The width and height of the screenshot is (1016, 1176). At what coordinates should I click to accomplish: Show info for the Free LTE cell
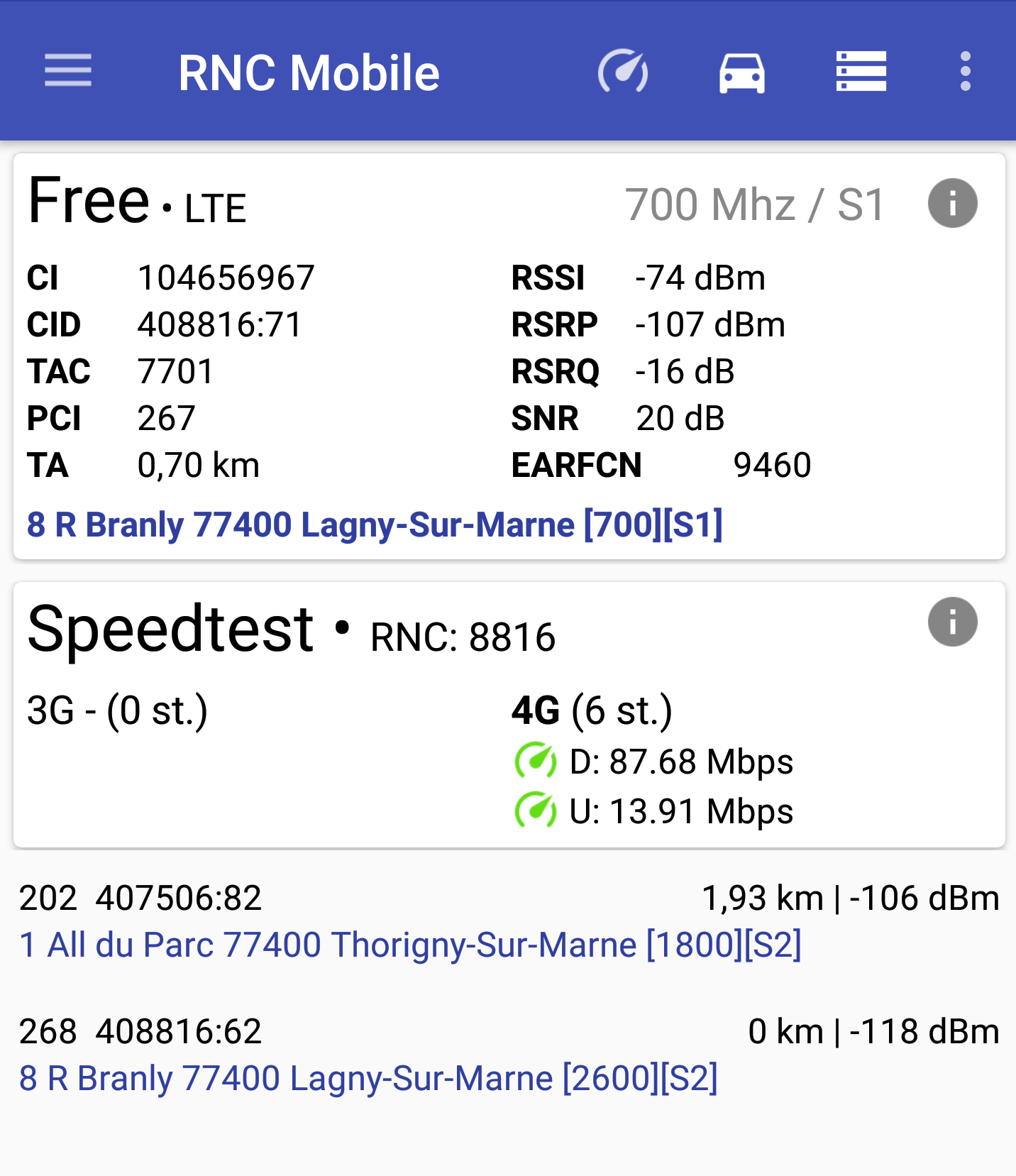tap(952, 203)
